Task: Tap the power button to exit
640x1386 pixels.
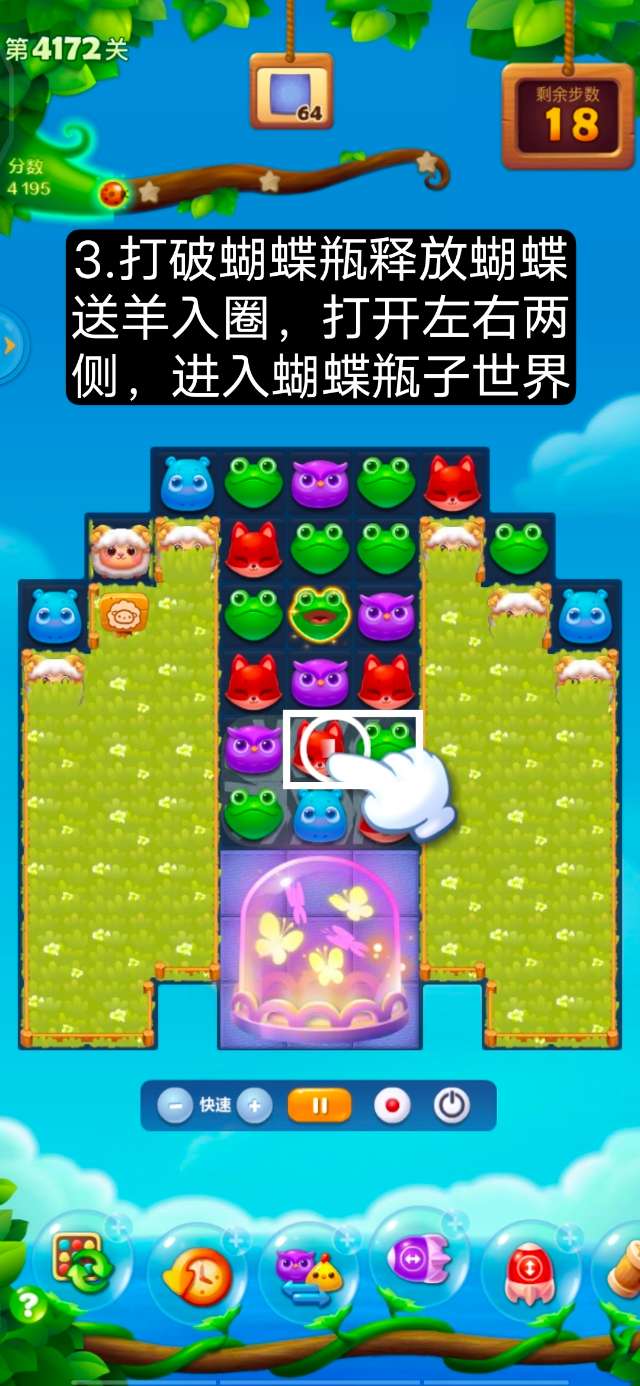Action: point(452,1106)
